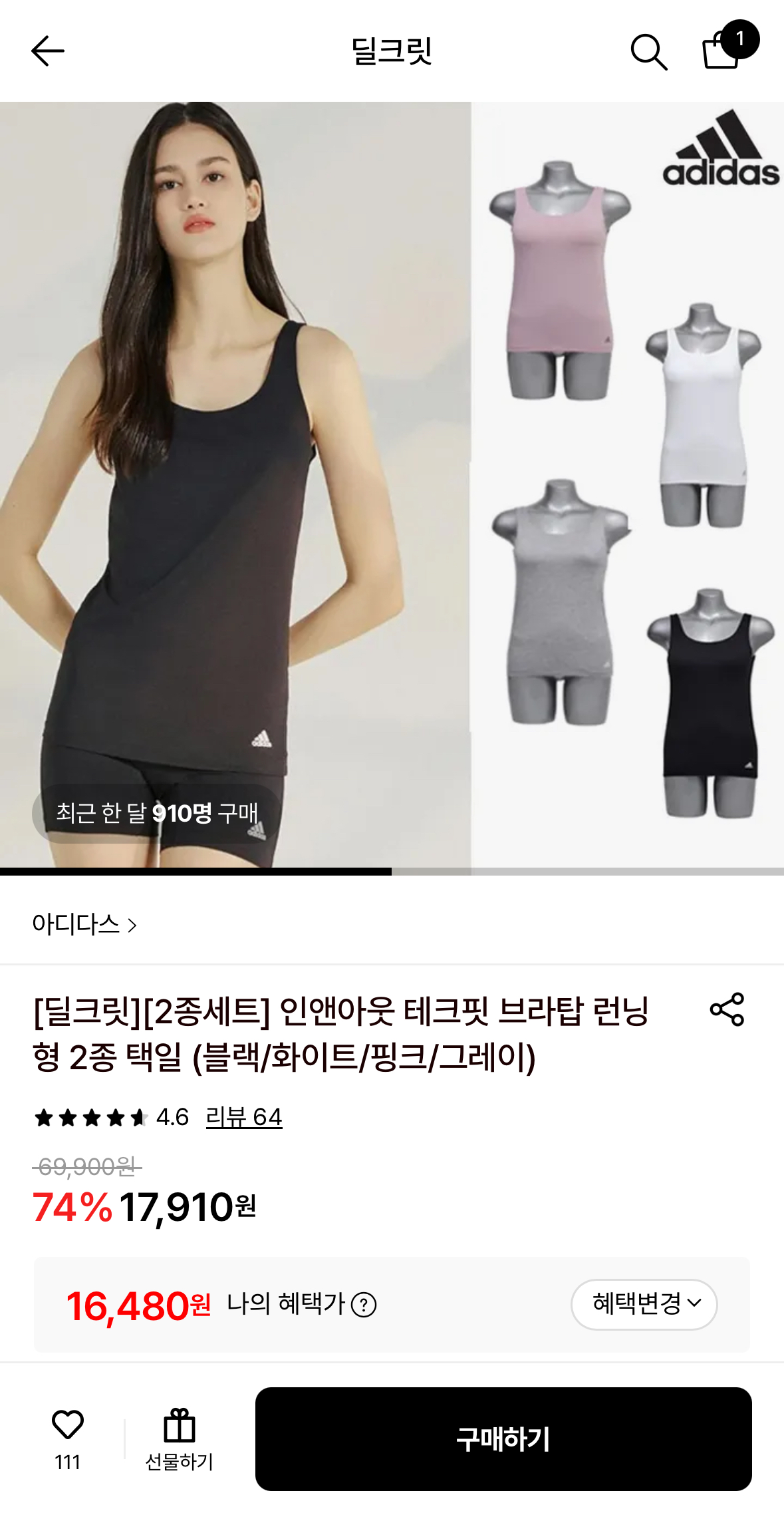Open the adidas product photo

coord(392,484)
